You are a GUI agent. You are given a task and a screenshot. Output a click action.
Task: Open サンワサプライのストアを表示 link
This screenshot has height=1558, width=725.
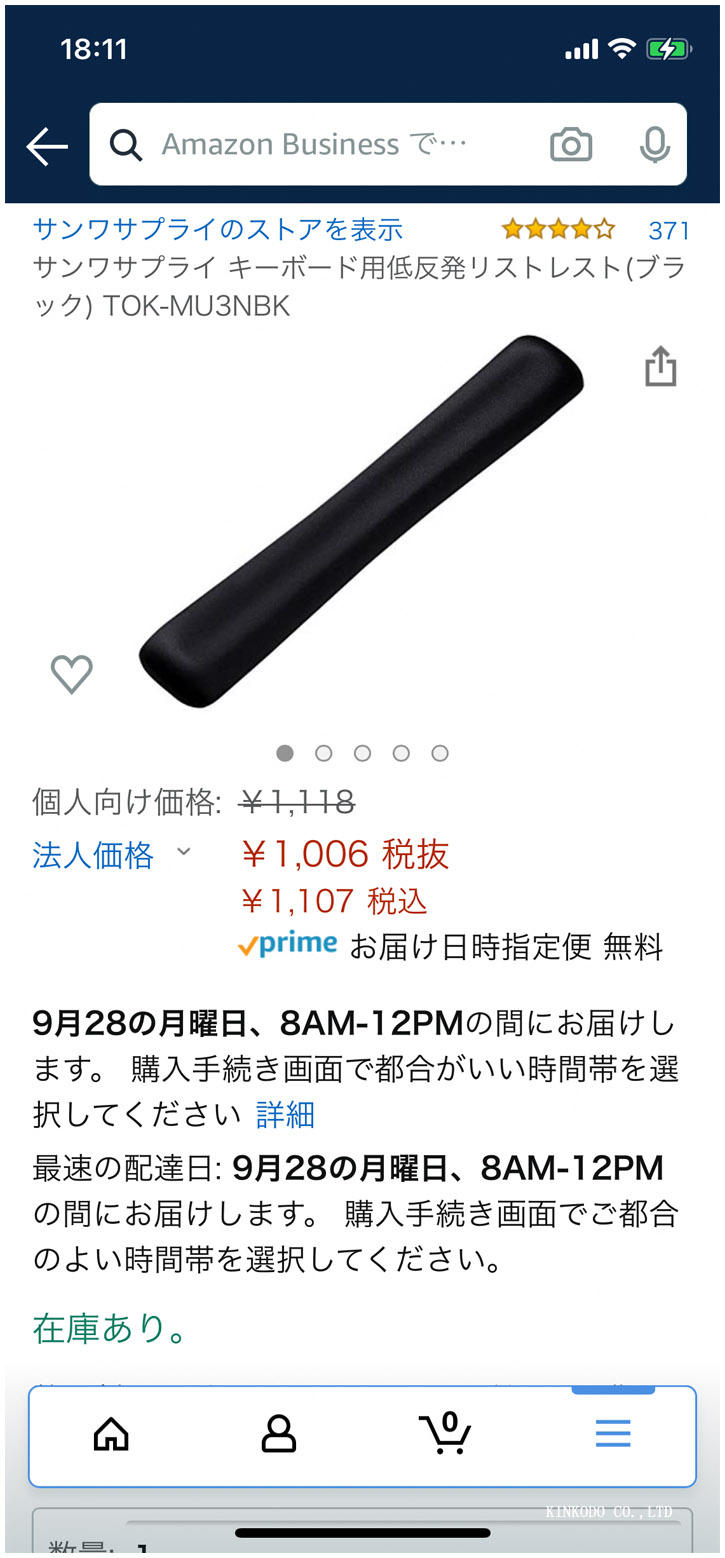[216, 228]
